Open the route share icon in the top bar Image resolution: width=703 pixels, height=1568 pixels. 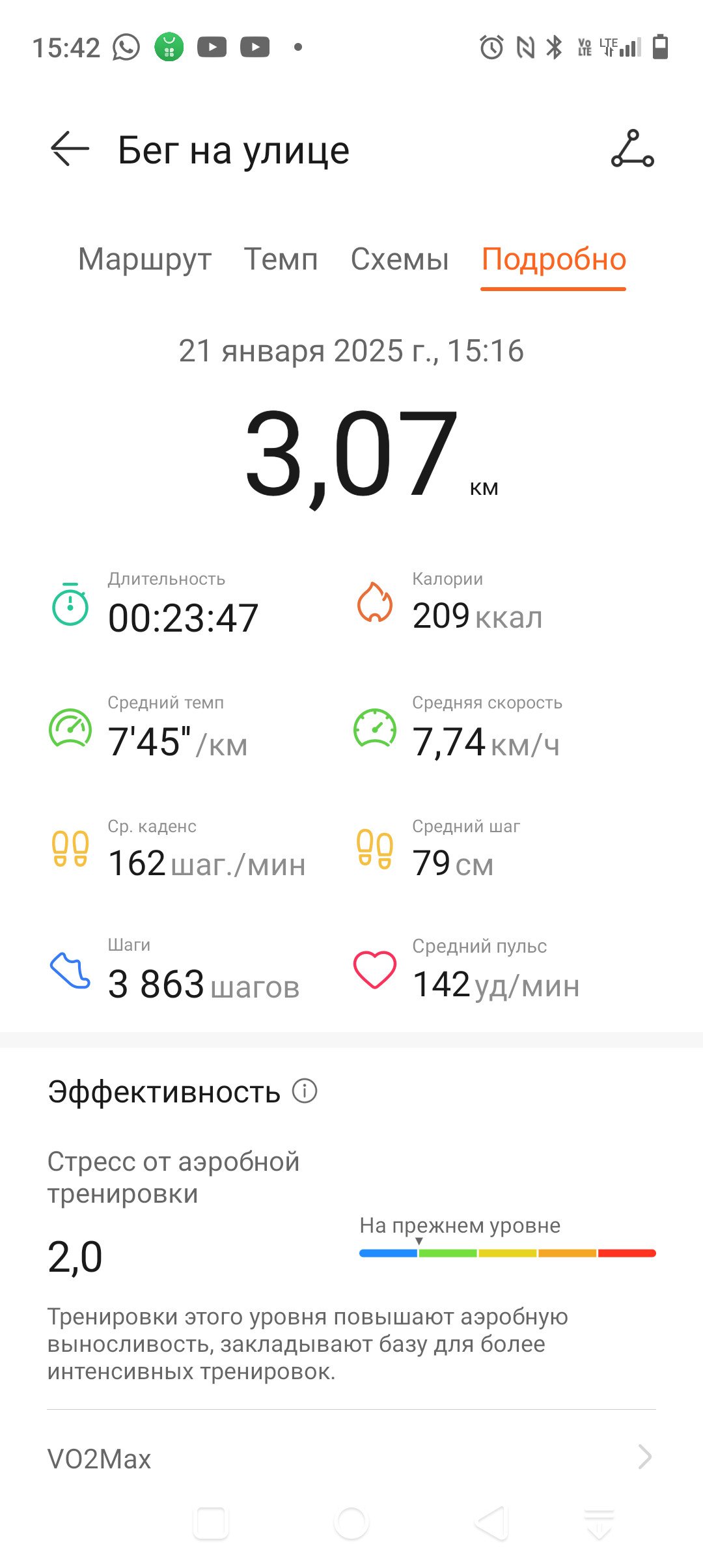tap(632, 149)
